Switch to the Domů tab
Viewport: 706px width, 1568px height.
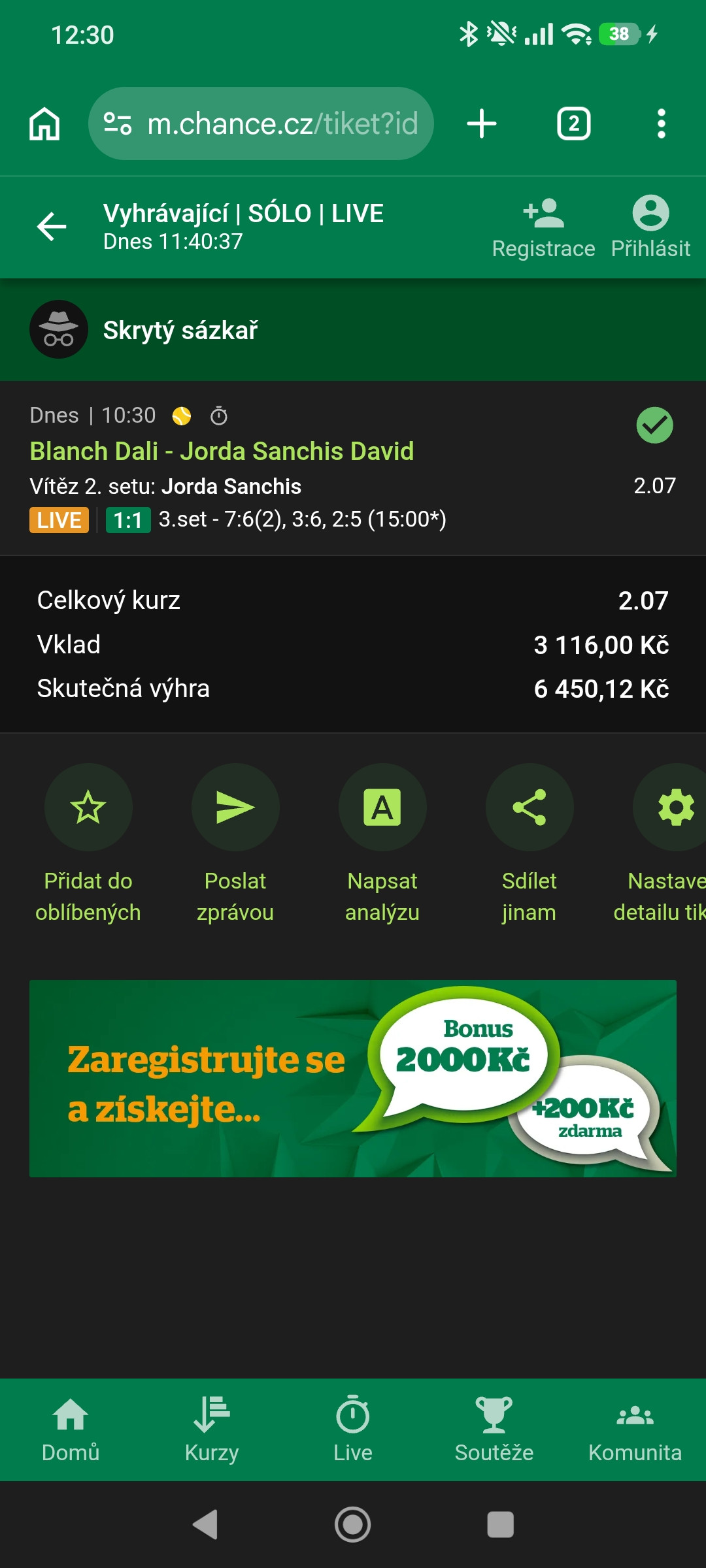(x=71, y=1429)
